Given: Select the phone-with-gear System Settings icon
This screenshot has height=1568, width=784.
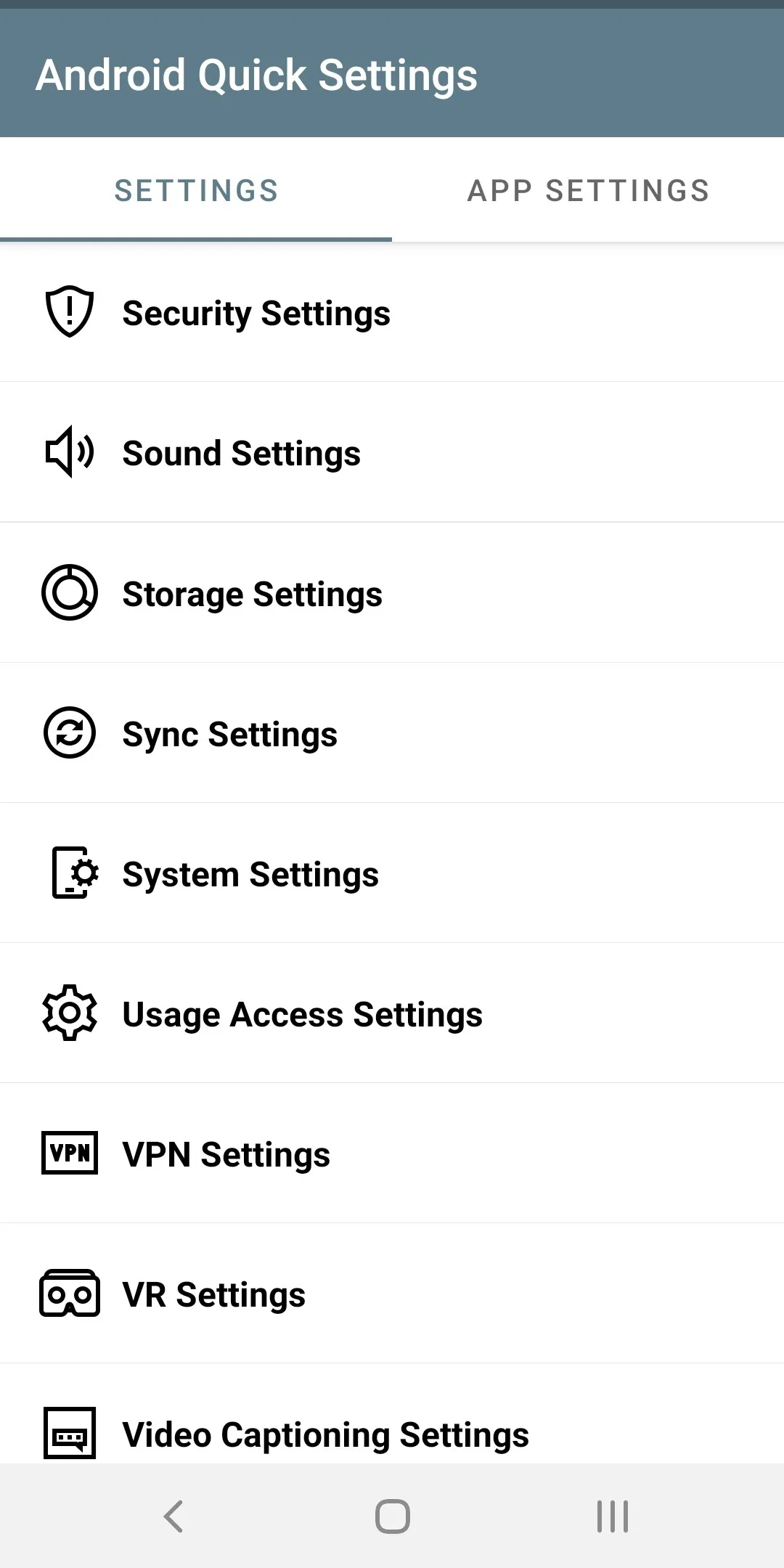Looking at the screenshot, I should click(71, 873).
